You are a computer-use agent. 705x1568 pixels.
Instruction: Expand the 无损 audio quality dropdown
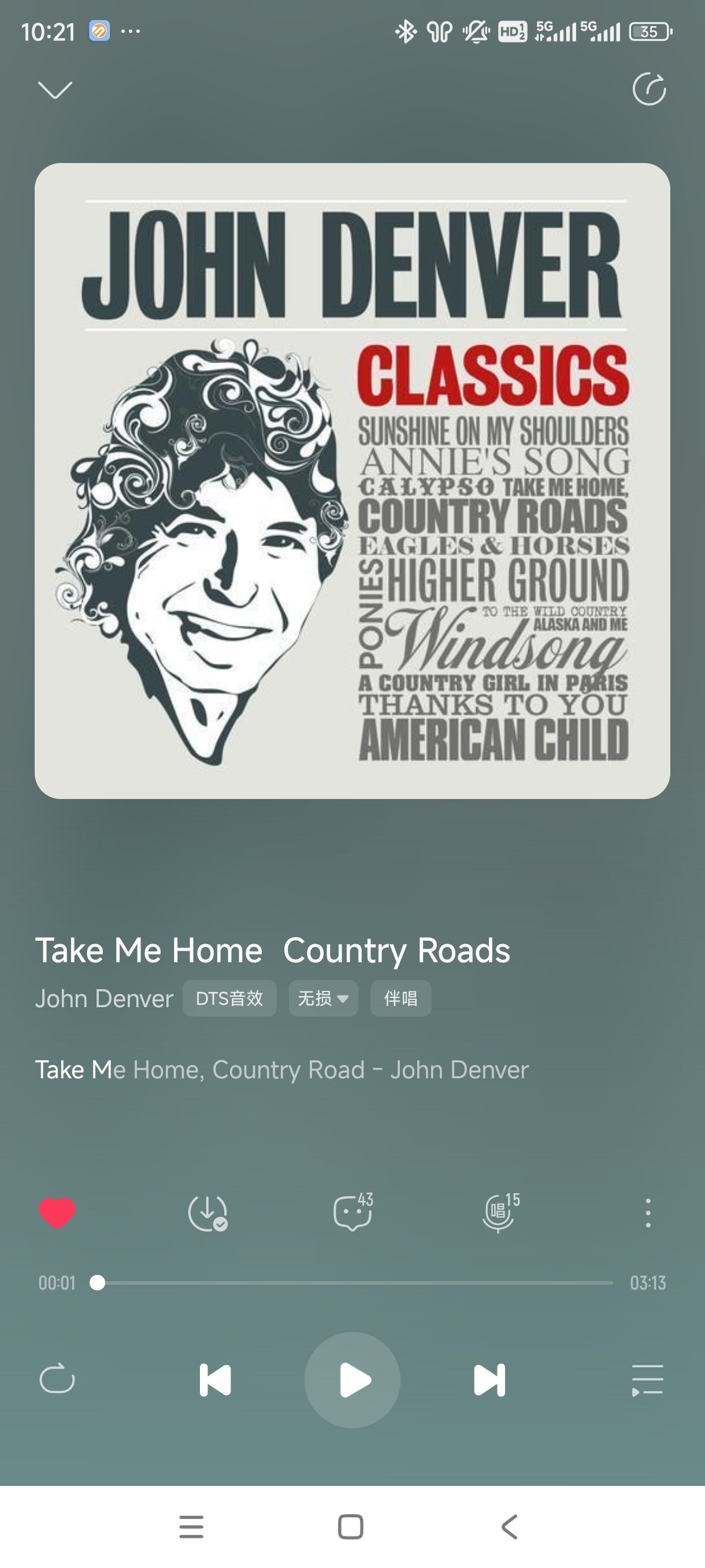tap(323, 999)
